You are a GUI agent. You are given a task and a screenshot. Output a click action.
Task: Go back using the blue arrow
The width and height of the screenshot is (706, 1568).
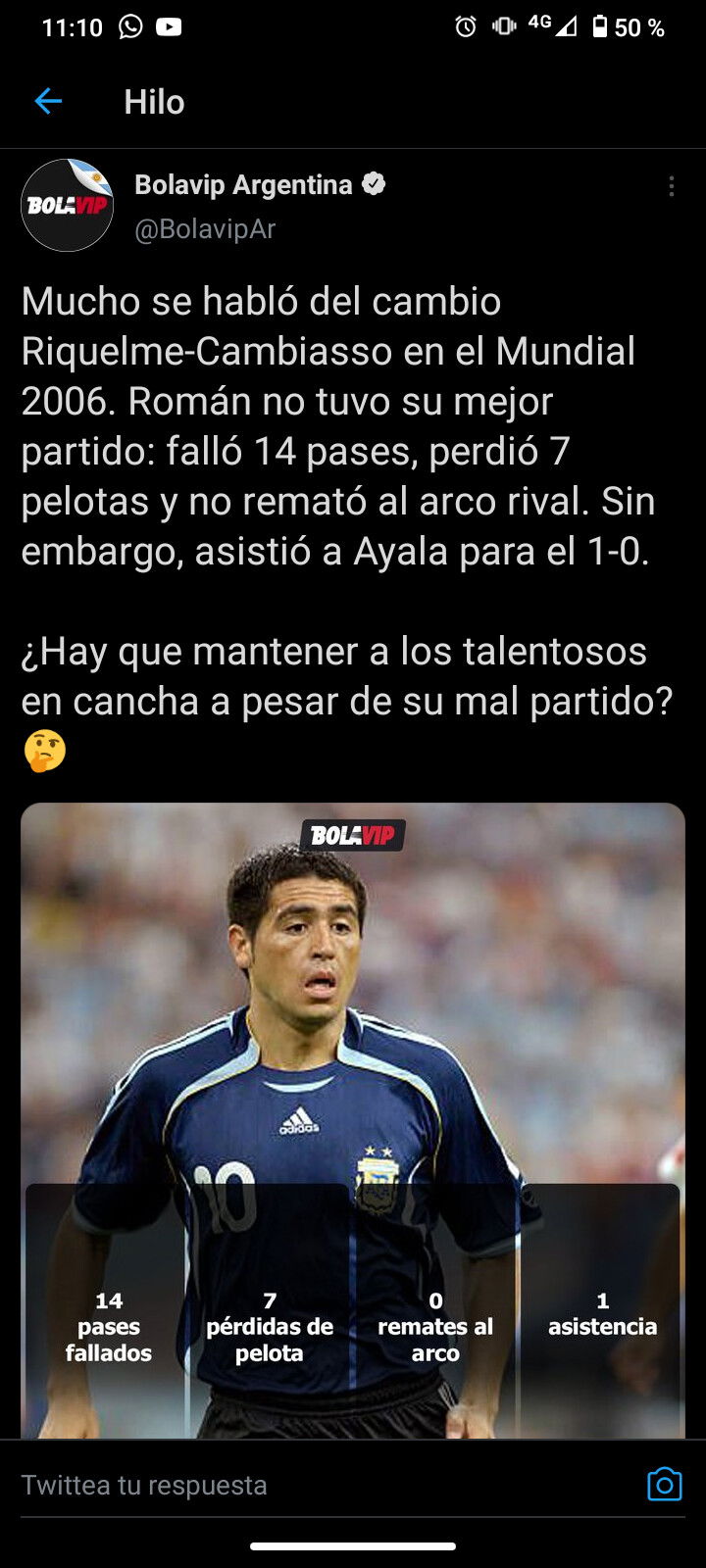click(48, 101)
